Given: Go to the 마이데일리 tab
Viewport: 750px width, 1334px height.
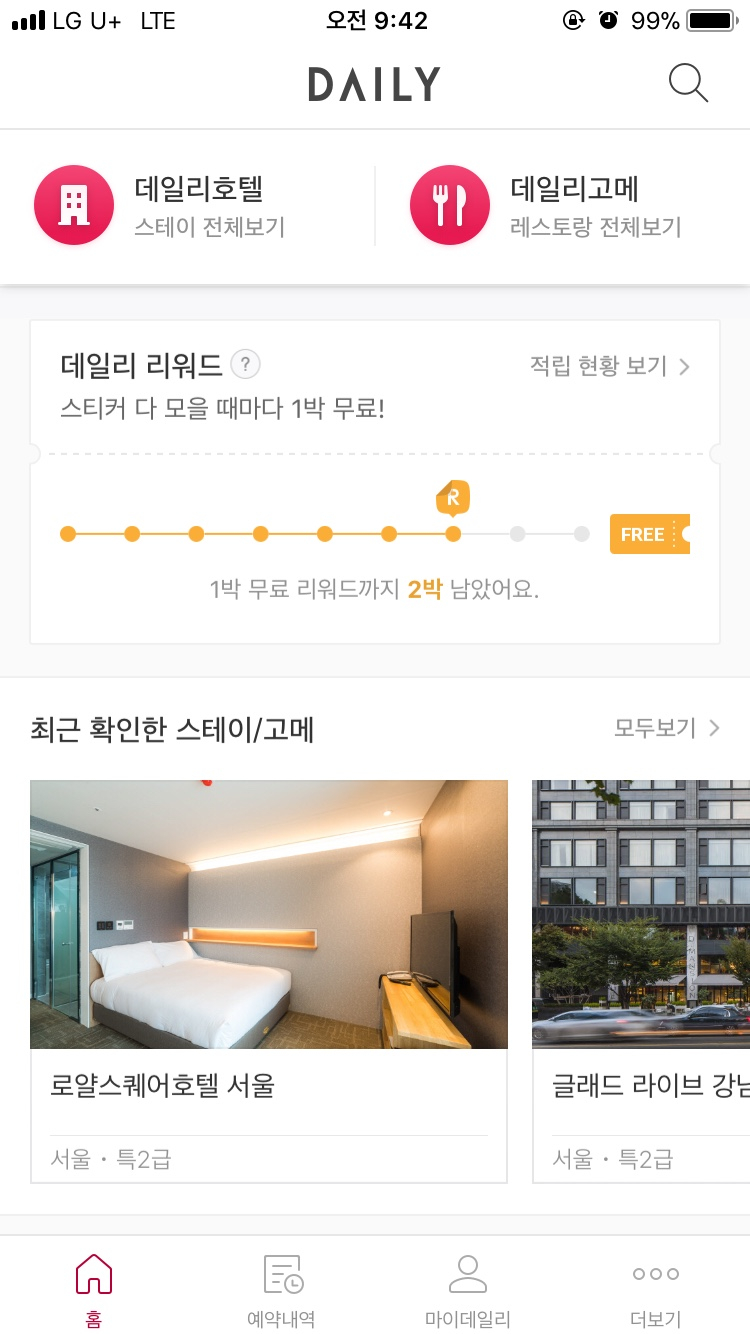Looking at the screenshot, I should click(x=467, y=1289).
